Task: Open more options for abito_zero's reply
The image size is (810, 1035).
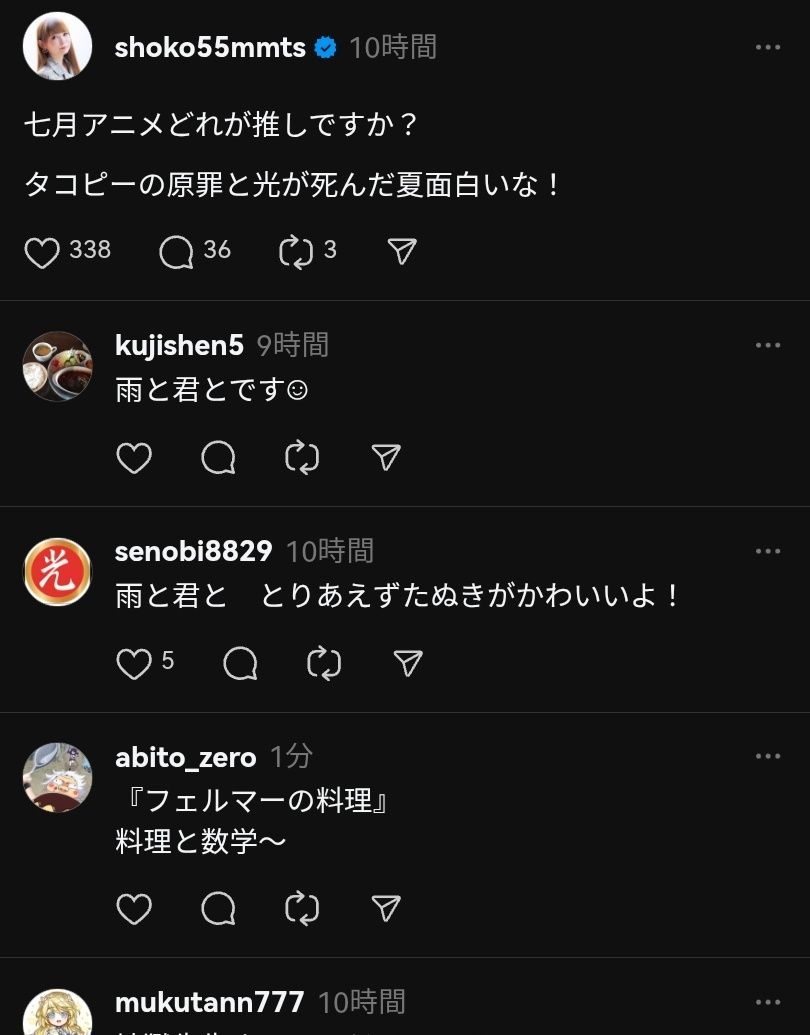Action: (x=767, y=757)
